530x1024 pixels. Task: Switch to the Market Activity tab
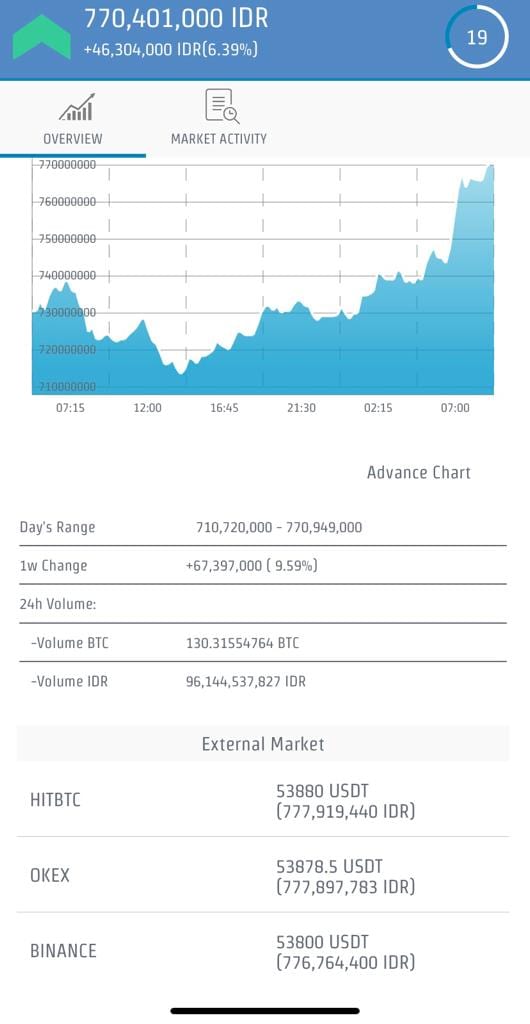tap(219, 118)
